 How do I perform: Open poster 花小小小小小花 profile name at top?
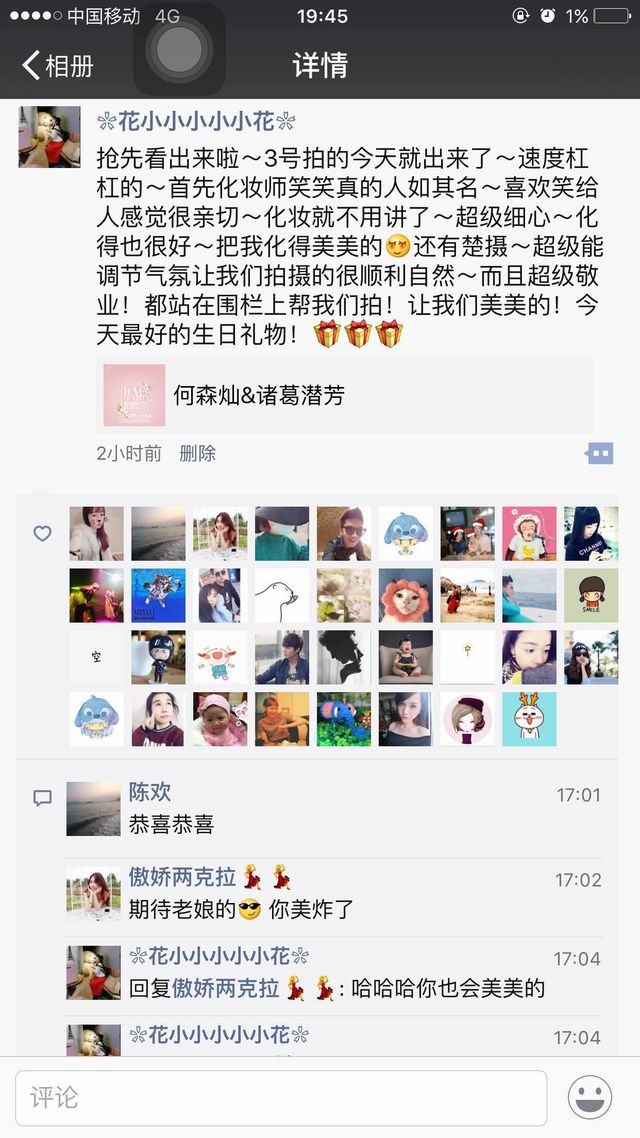tap(196, 121)
